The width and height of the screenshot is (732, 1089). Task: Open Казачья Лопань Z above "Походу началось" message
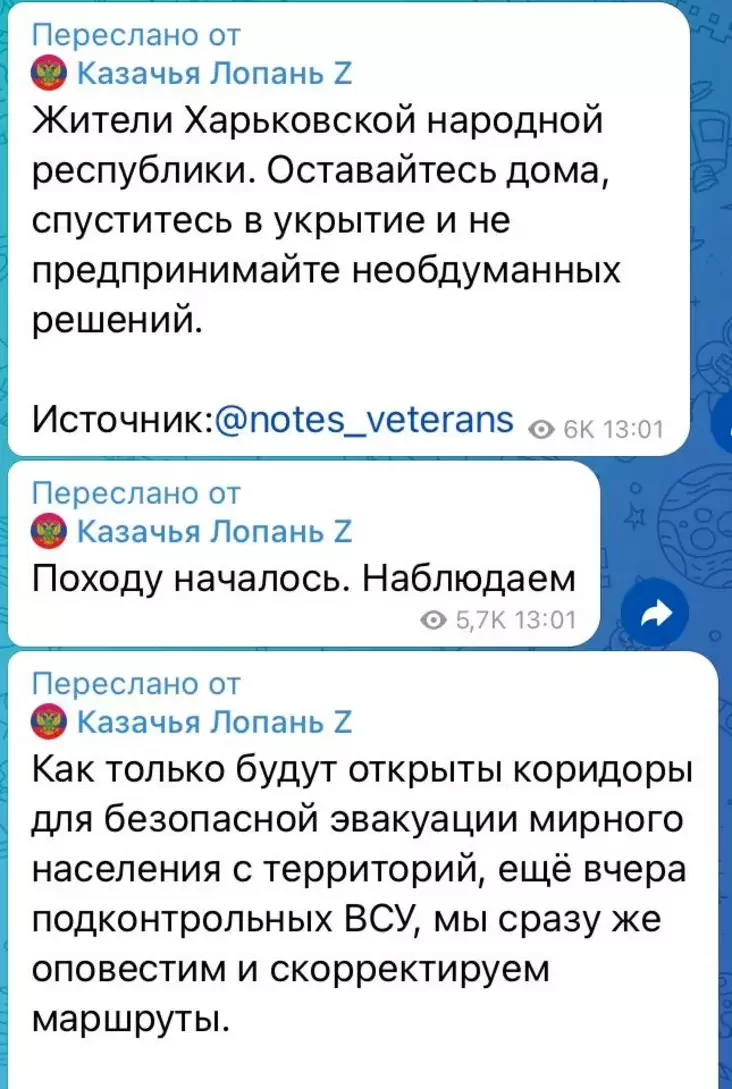tap(214, 530)
